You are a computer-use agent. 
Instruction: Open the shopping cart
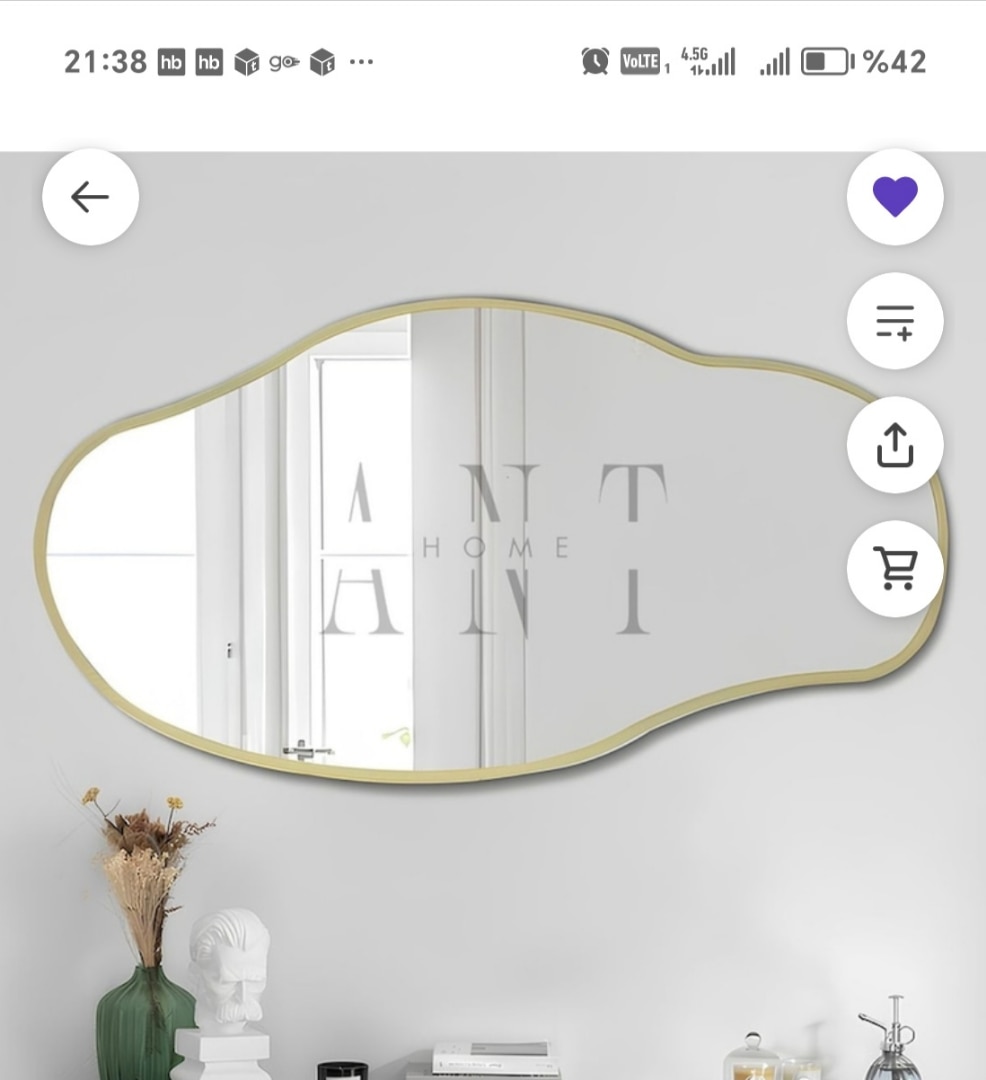click(x=894, y=569)
